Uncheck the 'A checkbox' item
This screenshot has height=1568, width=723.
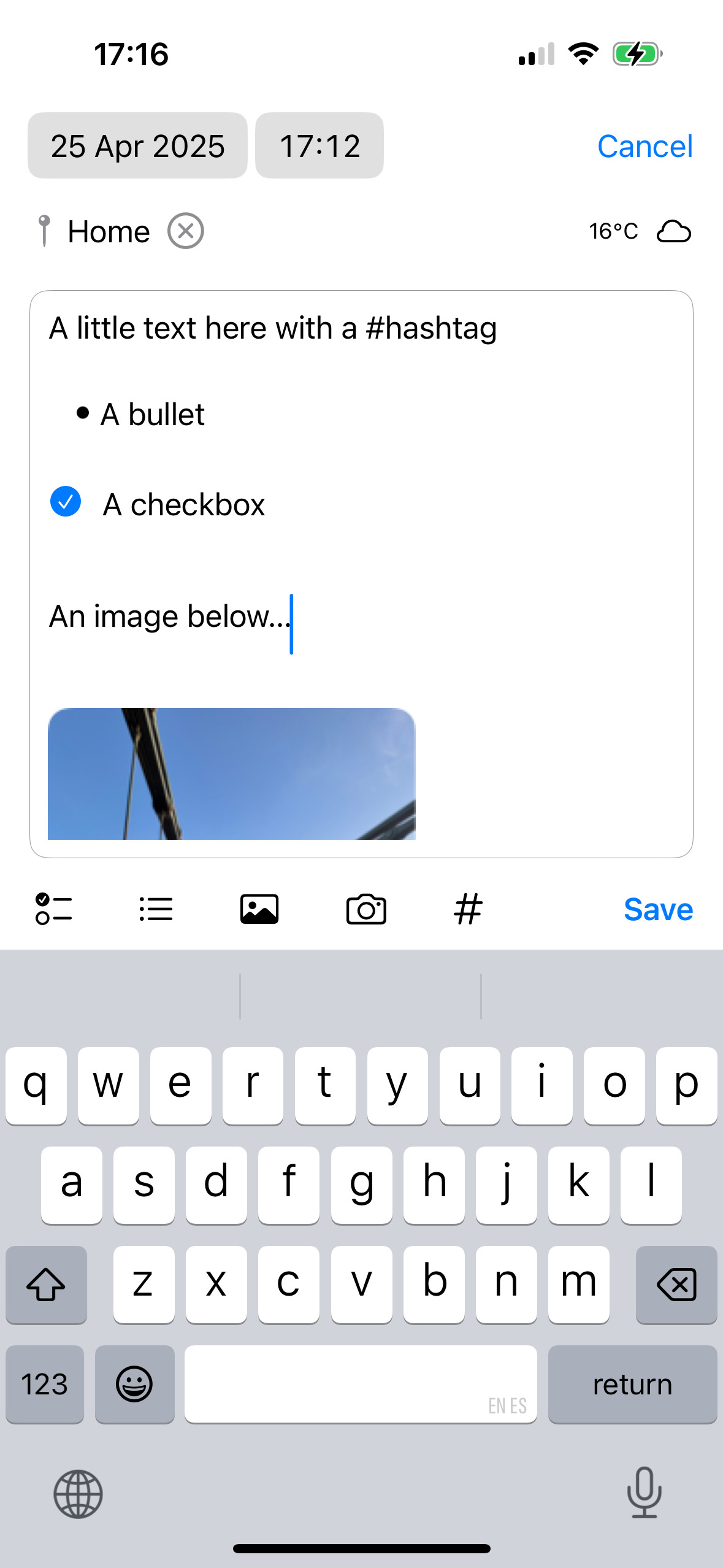tap(66, 502)
